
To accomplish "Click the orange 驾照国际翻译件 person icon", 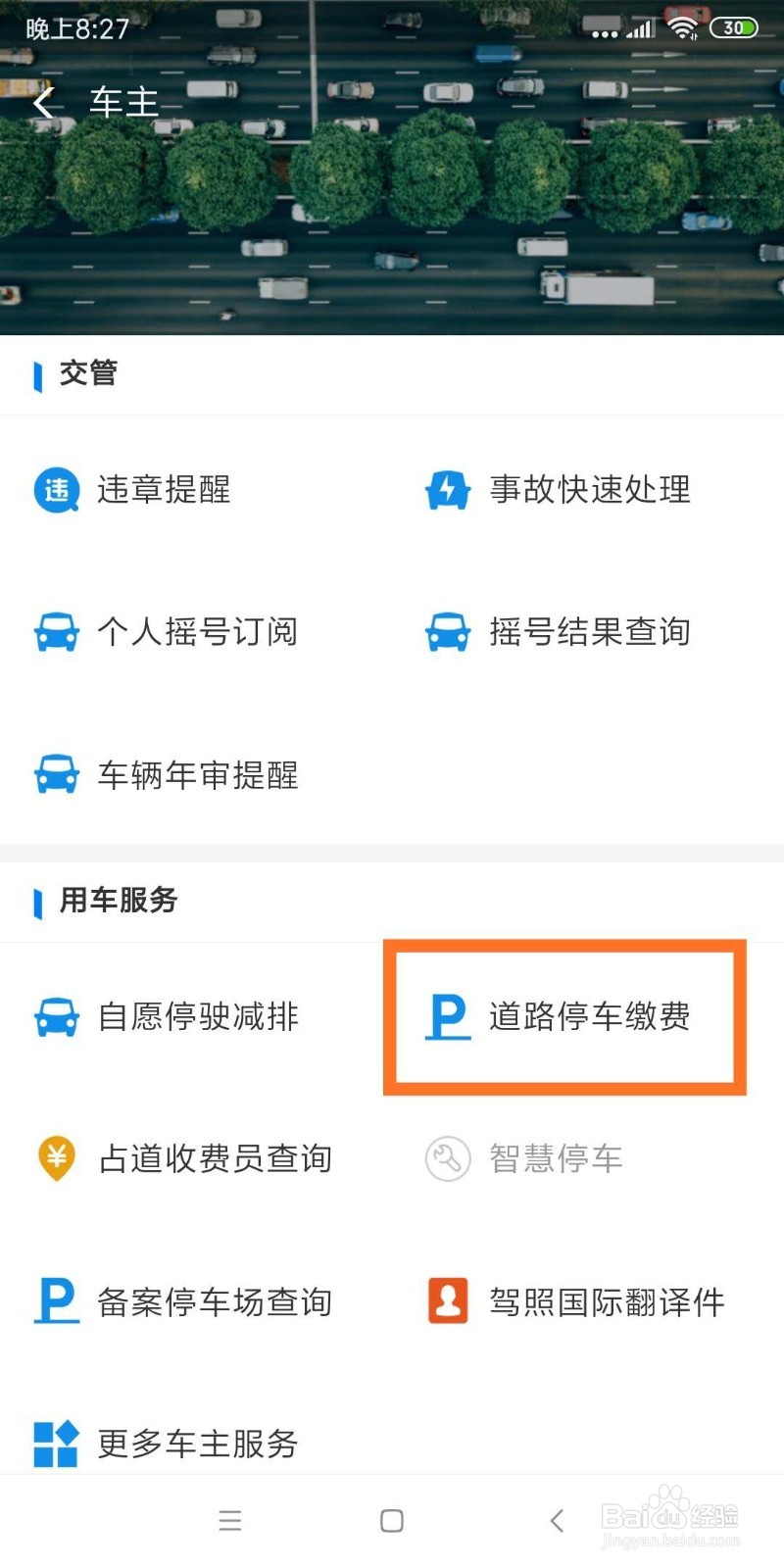I will point(448,1301).
